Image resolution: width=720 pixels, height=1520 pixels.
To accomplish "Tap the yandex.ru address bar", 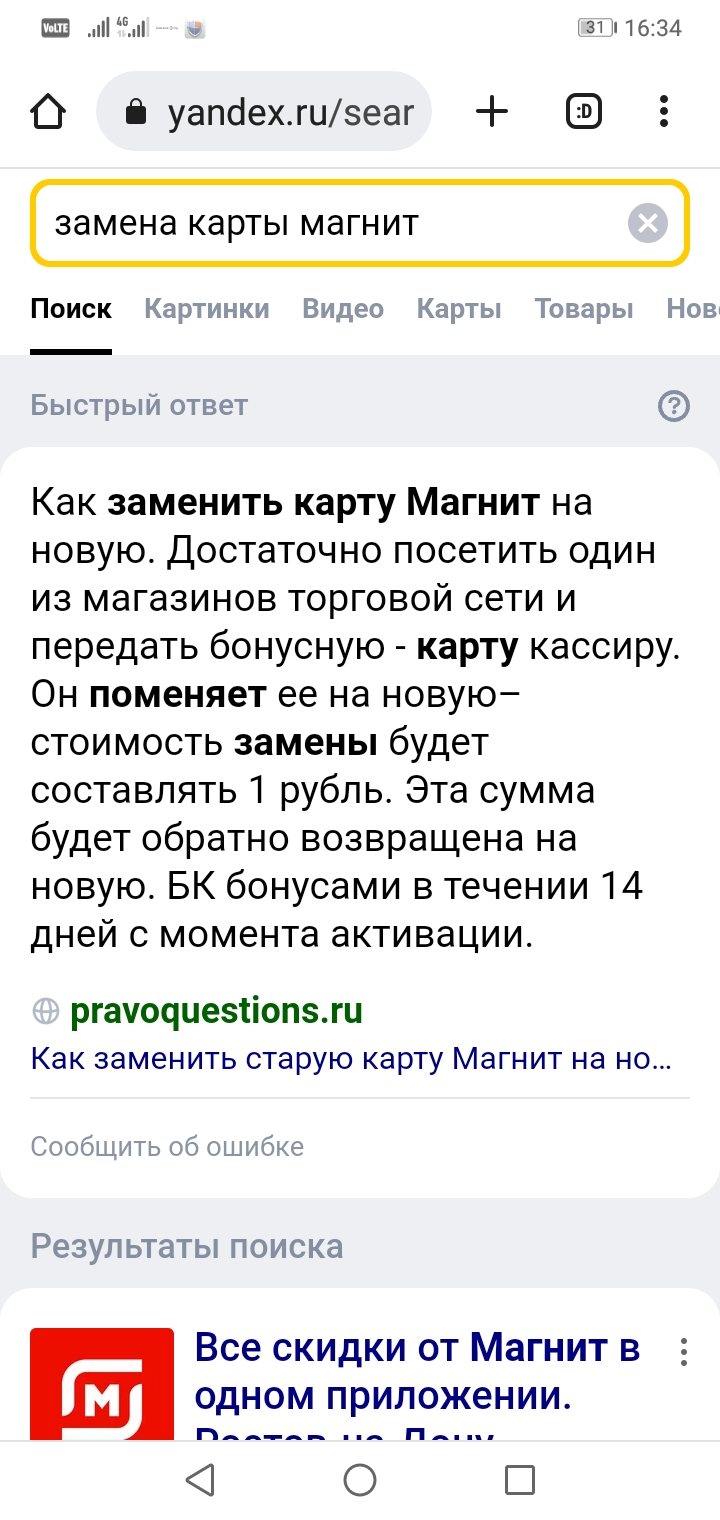I will point(264,112).
